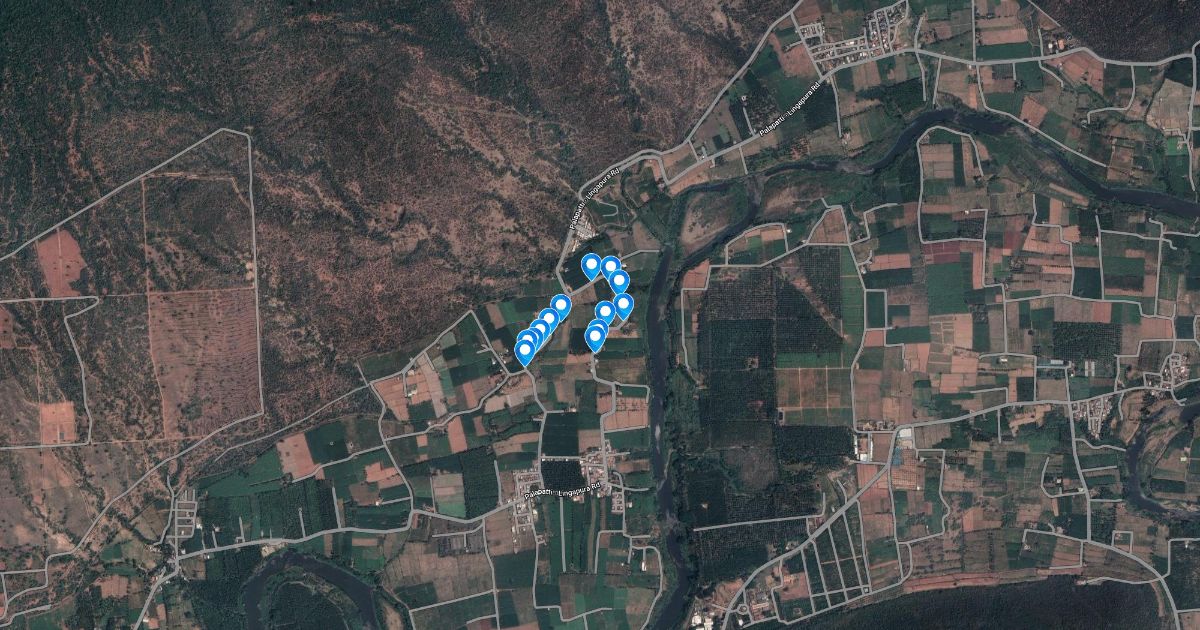The image size is (1200, 630).
Task: Select the map pin closest to the river
Action: coord(623,304)
